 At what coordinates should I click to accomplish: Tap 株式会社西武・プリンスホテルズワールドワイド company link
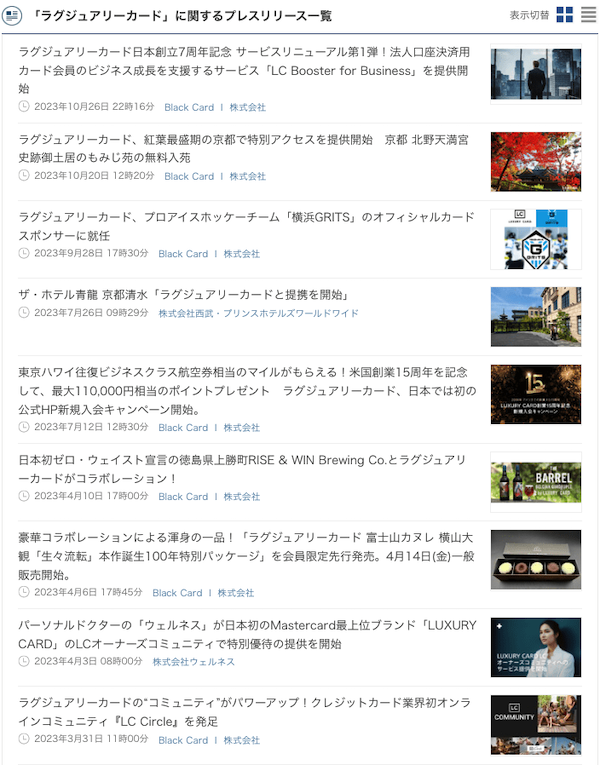[x=258, y=313]
